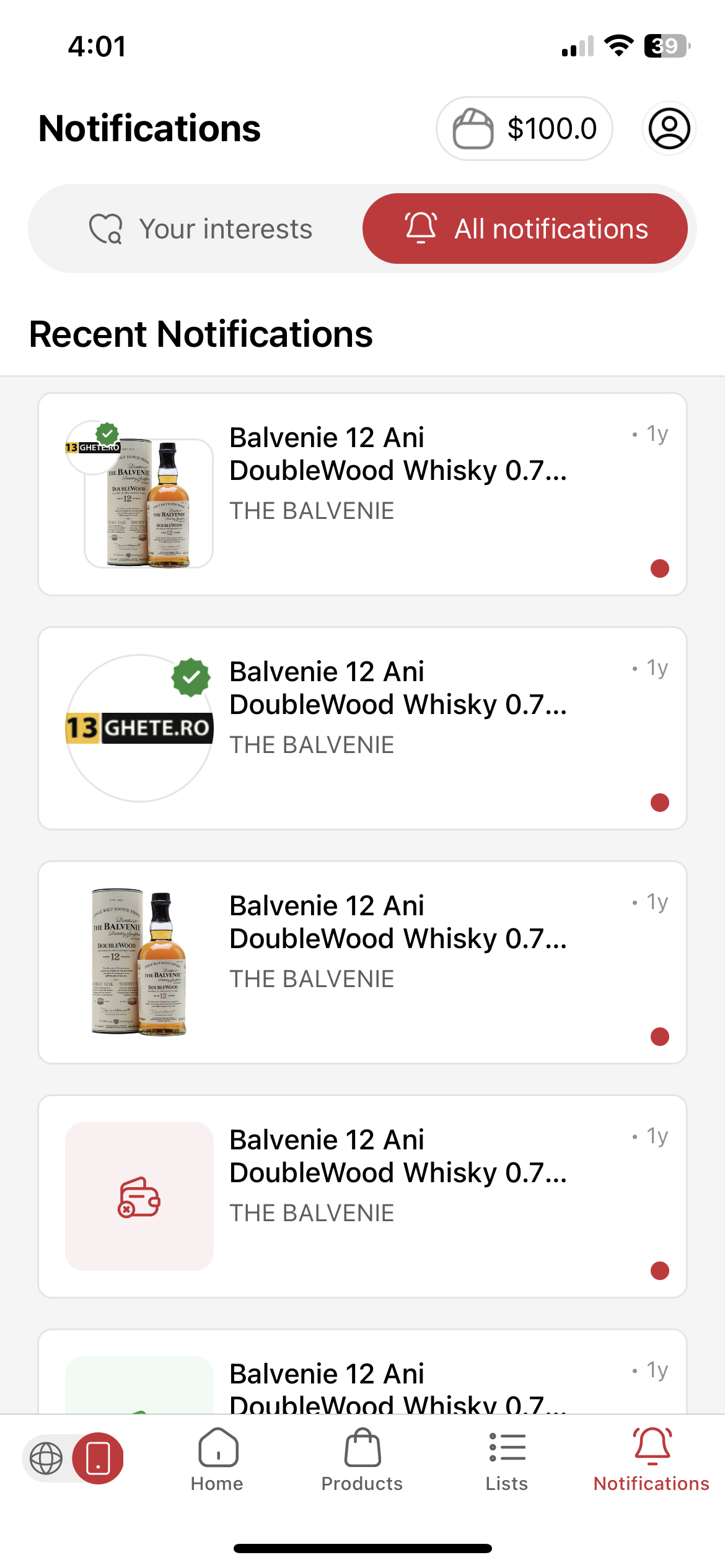725x1568 pixels.
Task: Switch to the Lists tab
Action: (x=507, y=1459)
